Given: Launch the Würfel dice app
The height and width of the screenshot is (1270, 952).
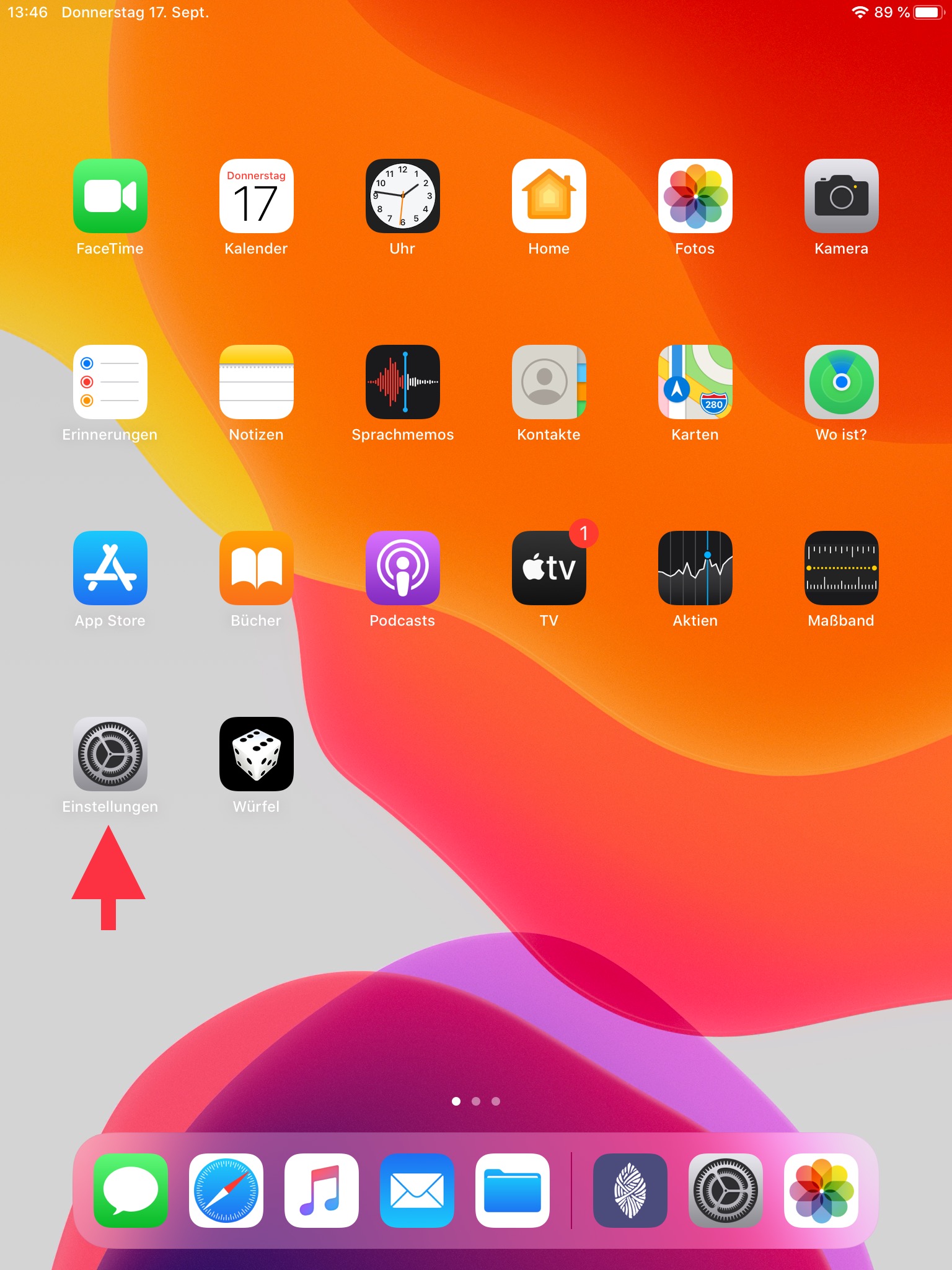Looking at the screenshot, I should [257, 754].
